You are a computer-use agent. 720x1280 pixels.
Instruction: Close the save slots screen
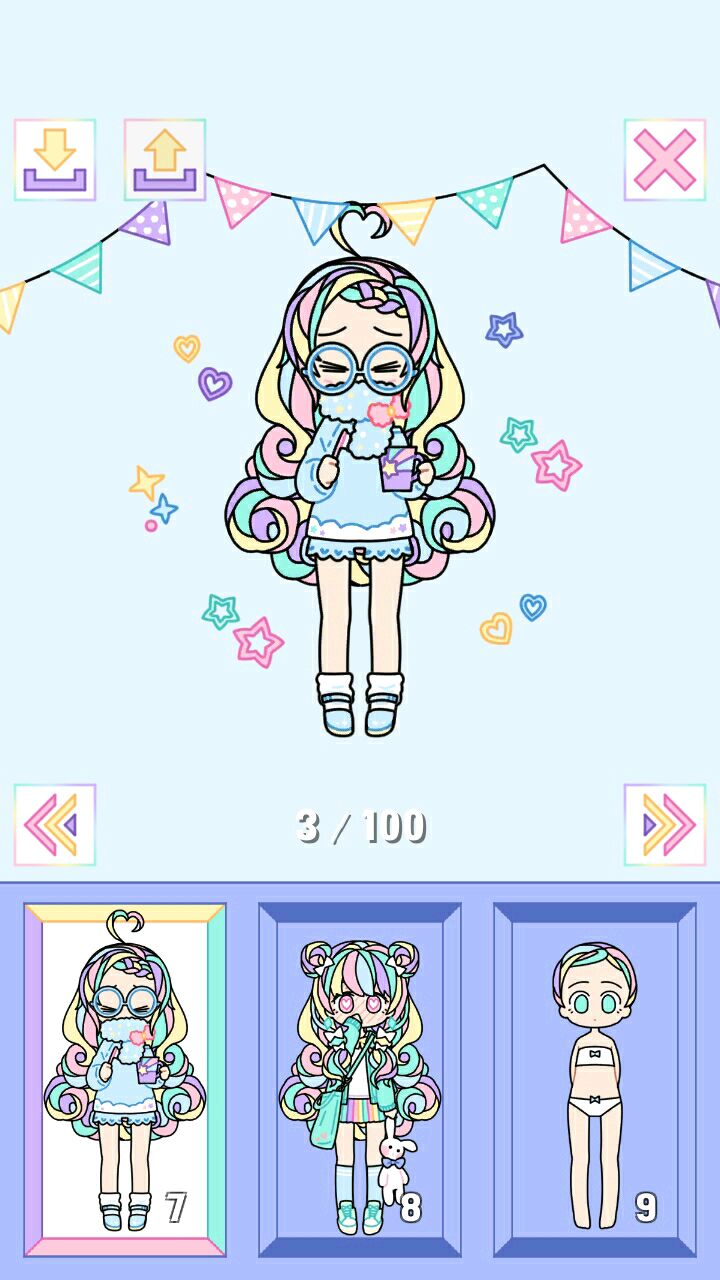point(664,160)
